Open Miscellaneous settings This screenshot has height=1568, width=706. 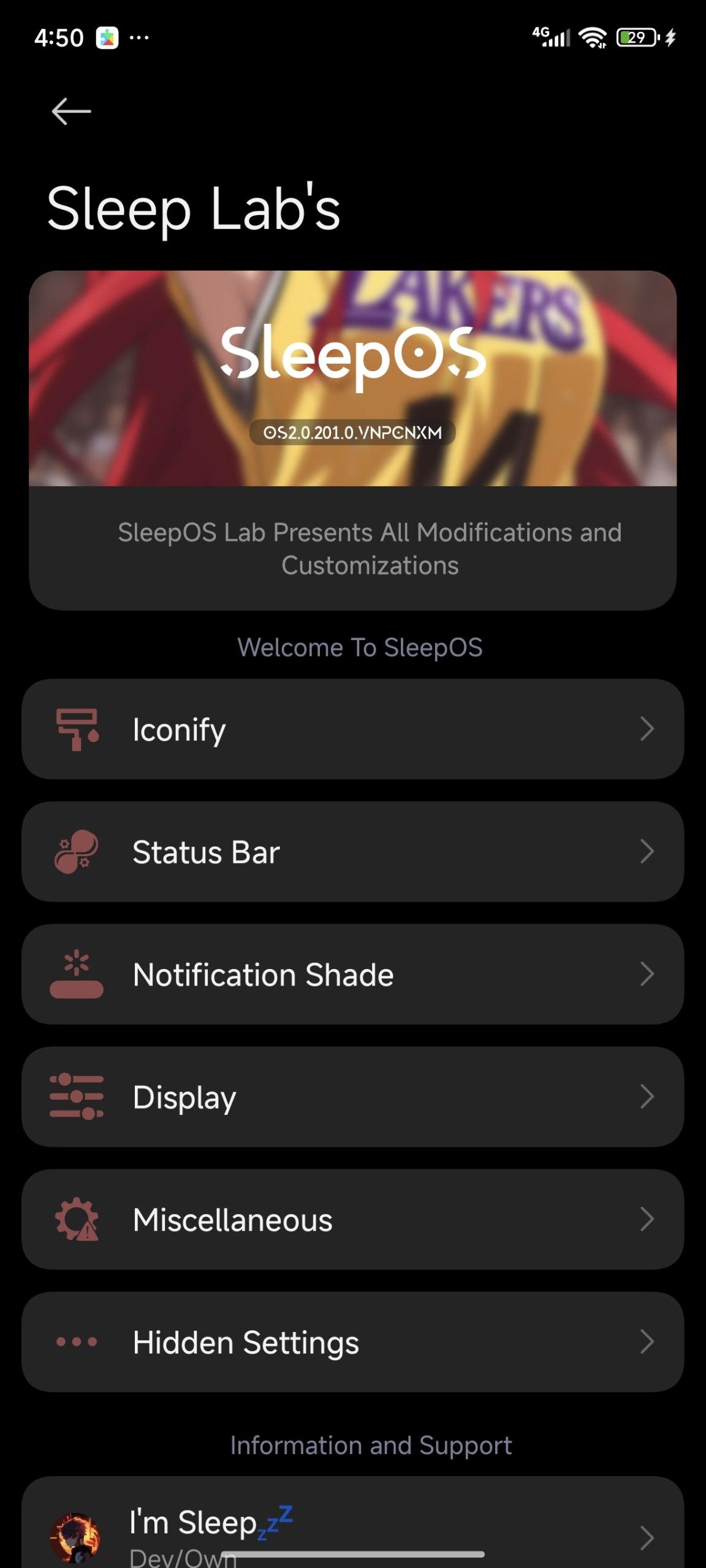click(352, 1219)
